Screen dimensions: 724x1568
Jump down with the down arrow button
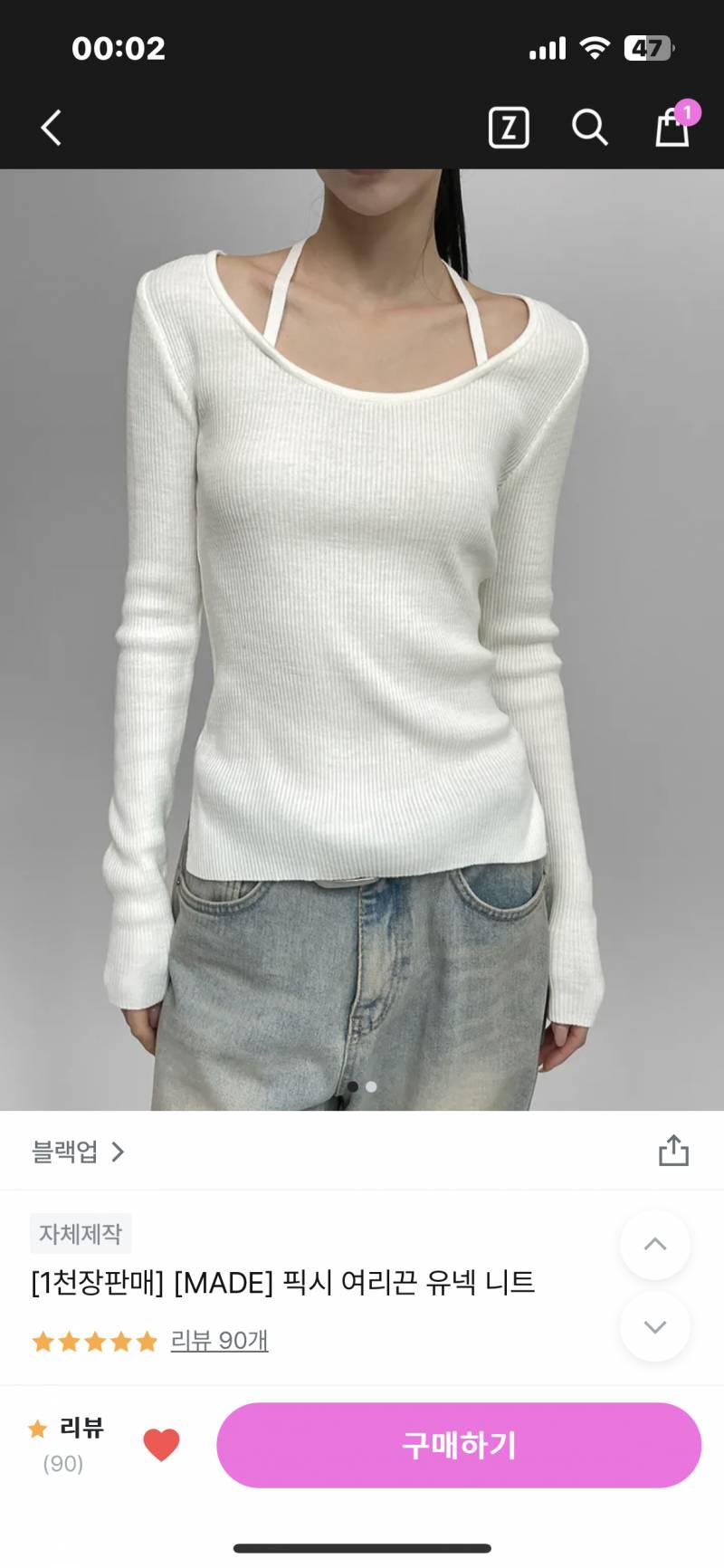(655, 1326)
